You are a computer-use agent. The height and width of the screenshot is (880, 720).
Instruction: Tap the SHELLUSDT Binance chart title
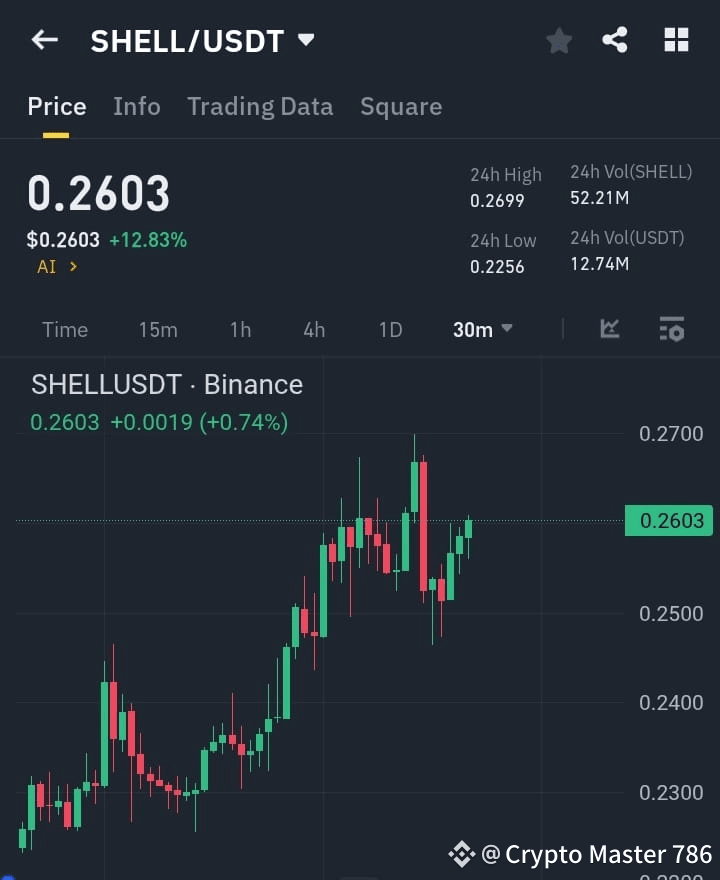166,384
